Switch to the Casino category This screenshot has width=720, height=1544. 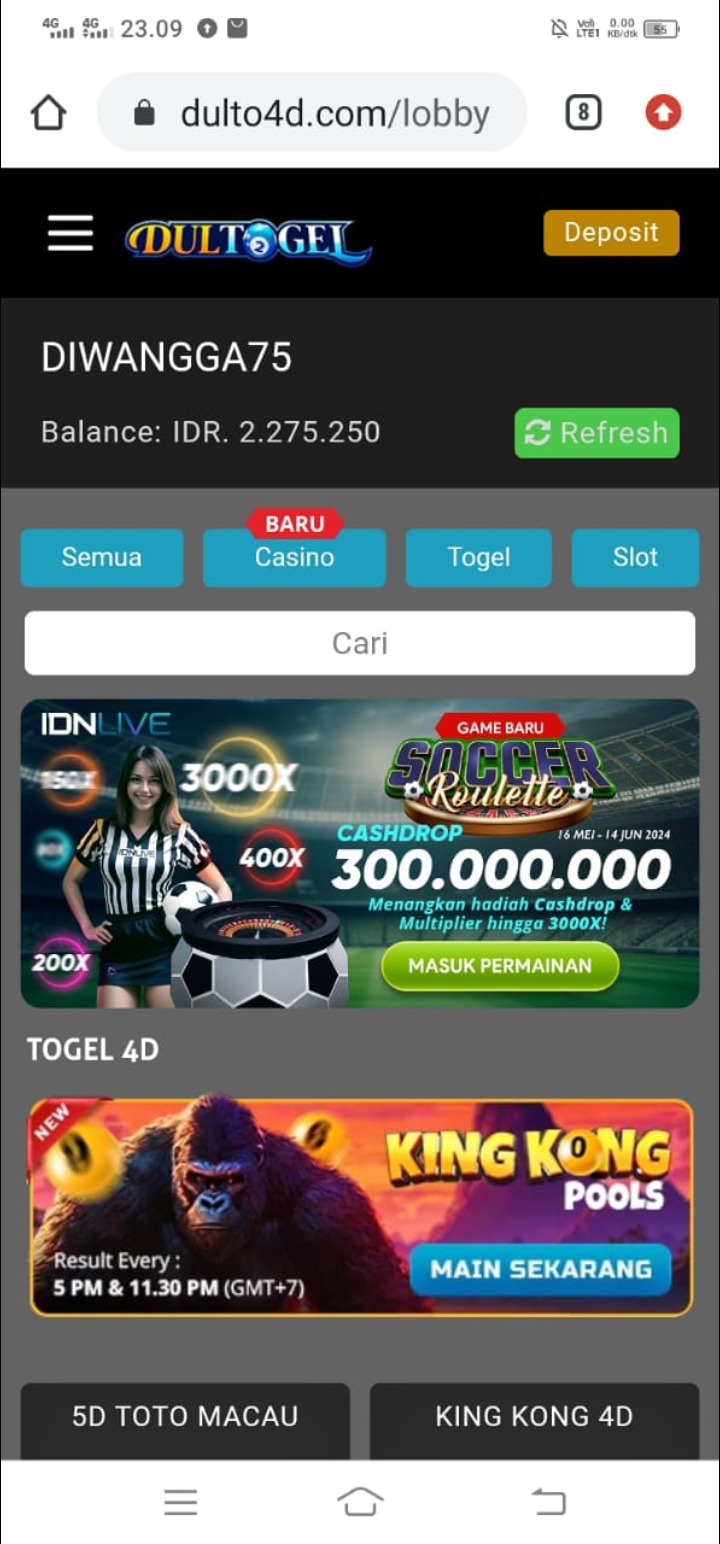pyautogui.click(x=294, y=557)
